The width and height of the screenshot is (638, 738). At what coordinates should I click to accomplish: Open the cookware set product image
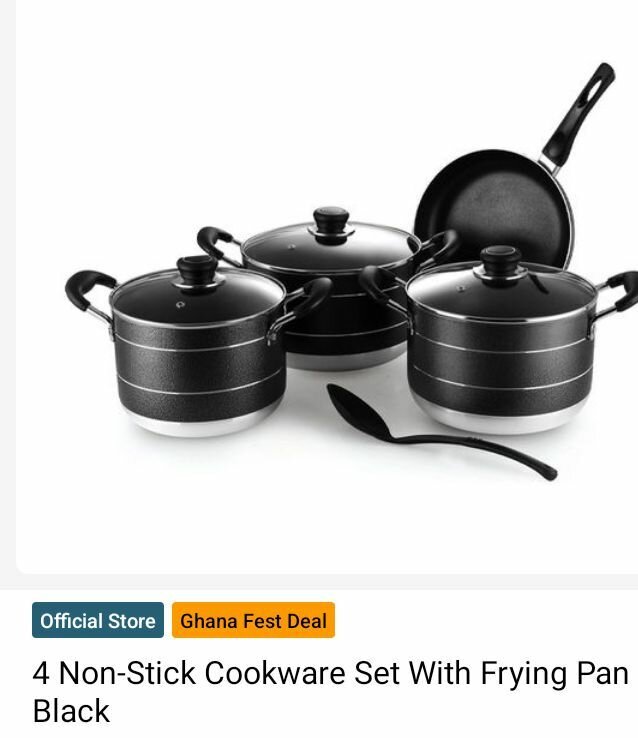pyautogui.click(x=327, y=286)
